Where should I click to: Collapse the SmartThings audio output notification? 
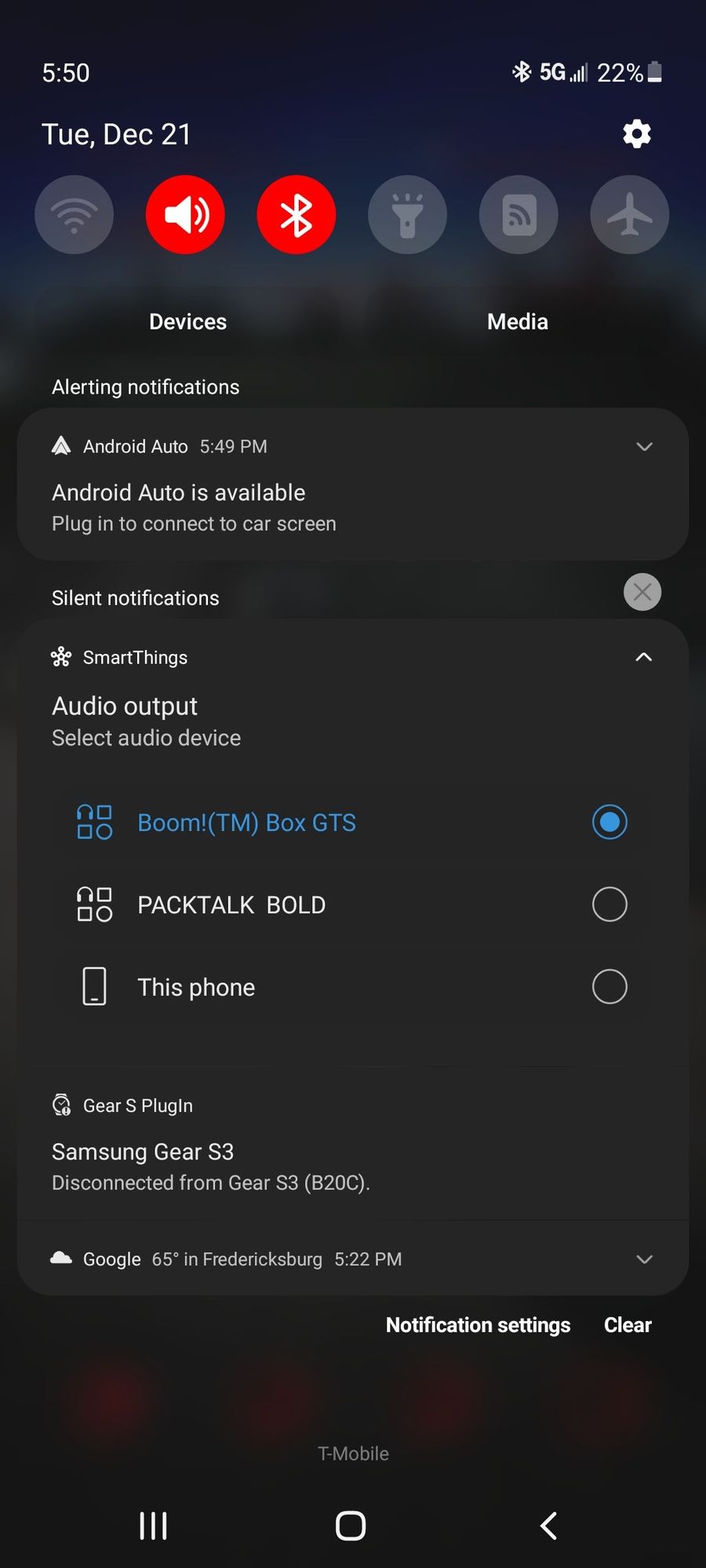(x=643, y=657)
